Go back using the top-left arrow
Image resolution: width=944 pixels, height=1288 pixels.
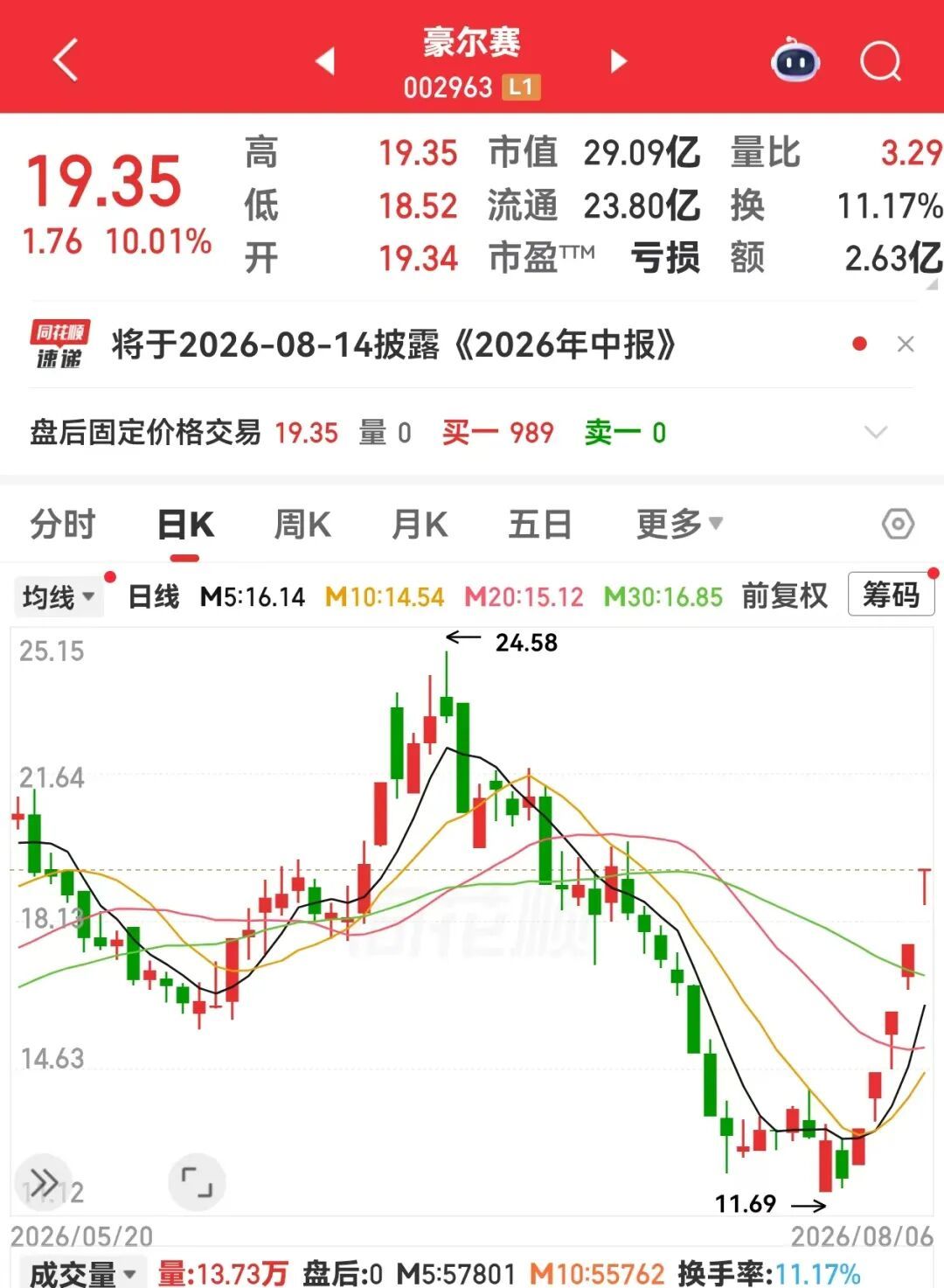coord(66,60)
